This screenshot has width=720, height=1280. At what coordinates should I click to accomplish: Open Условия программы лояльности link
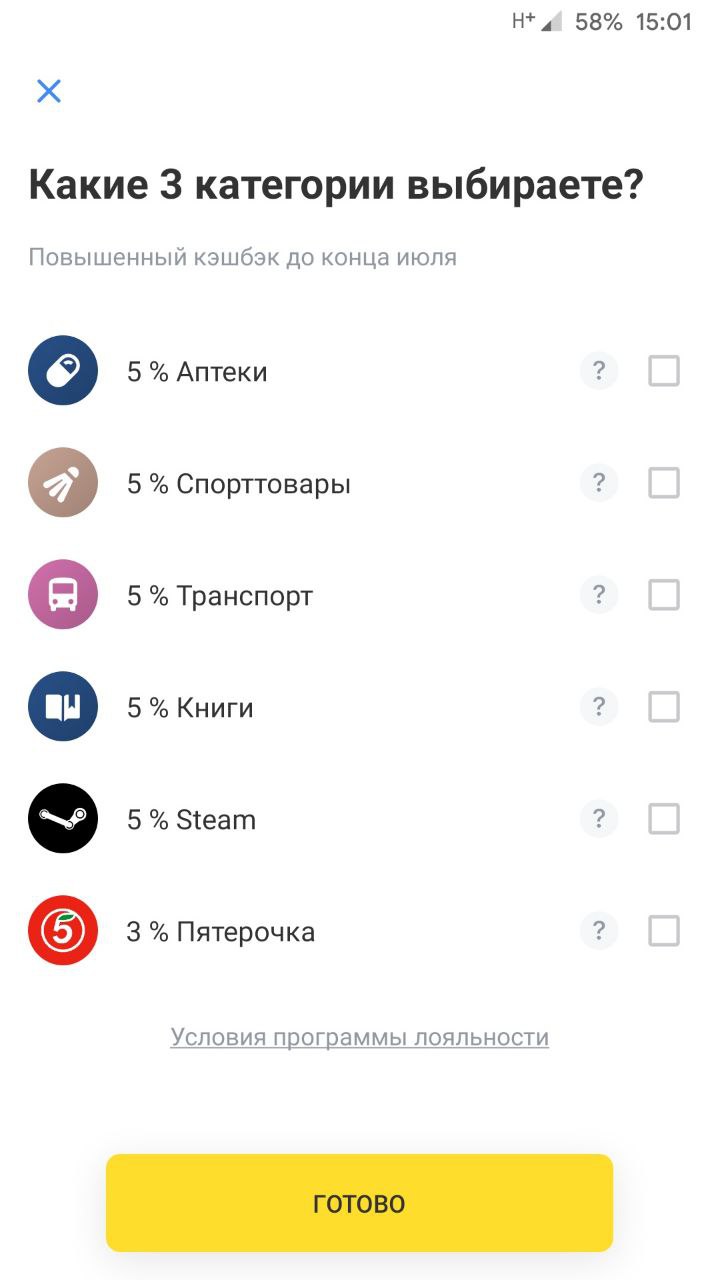click(x=360, y=1037)
